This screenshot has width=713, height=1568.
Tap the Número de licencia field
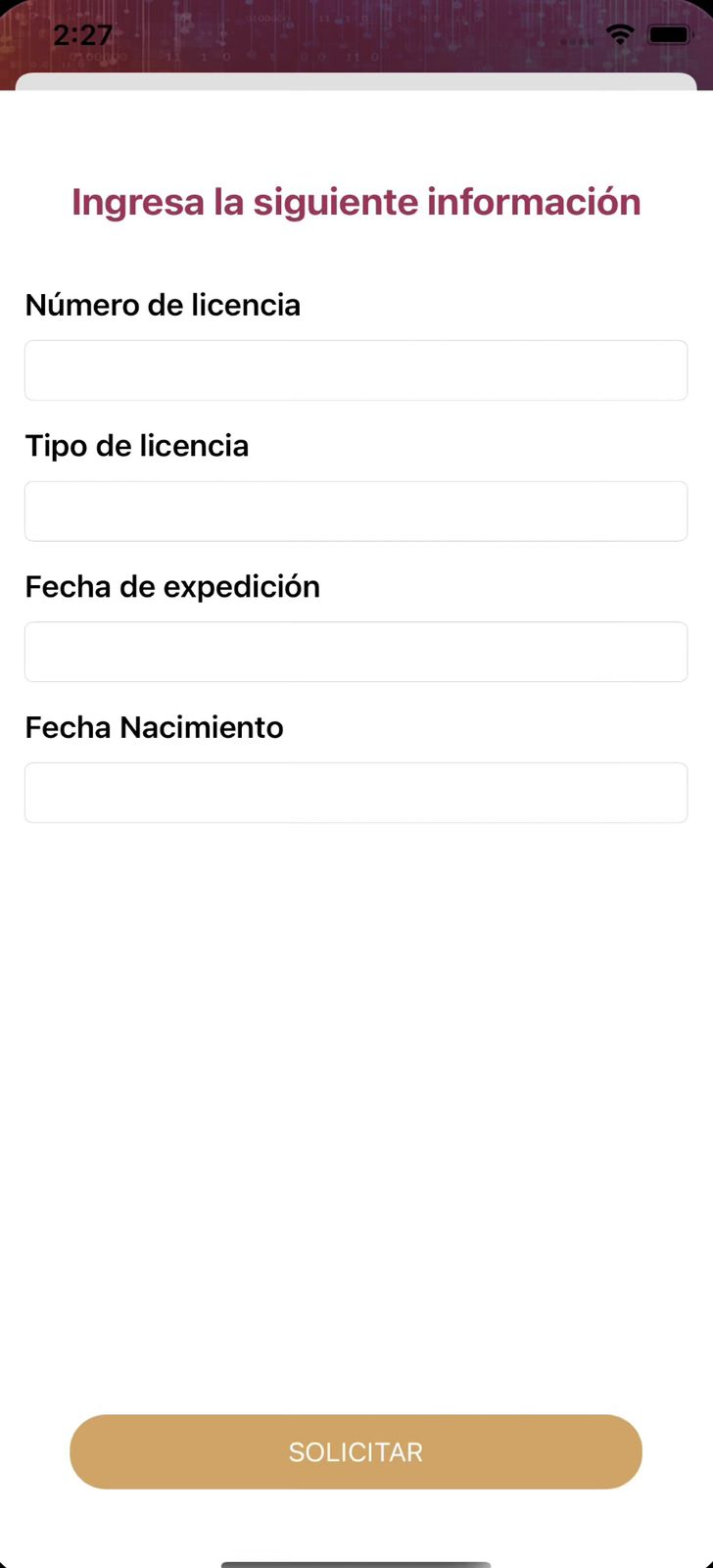pyautogui.click(x=356, y=370)
